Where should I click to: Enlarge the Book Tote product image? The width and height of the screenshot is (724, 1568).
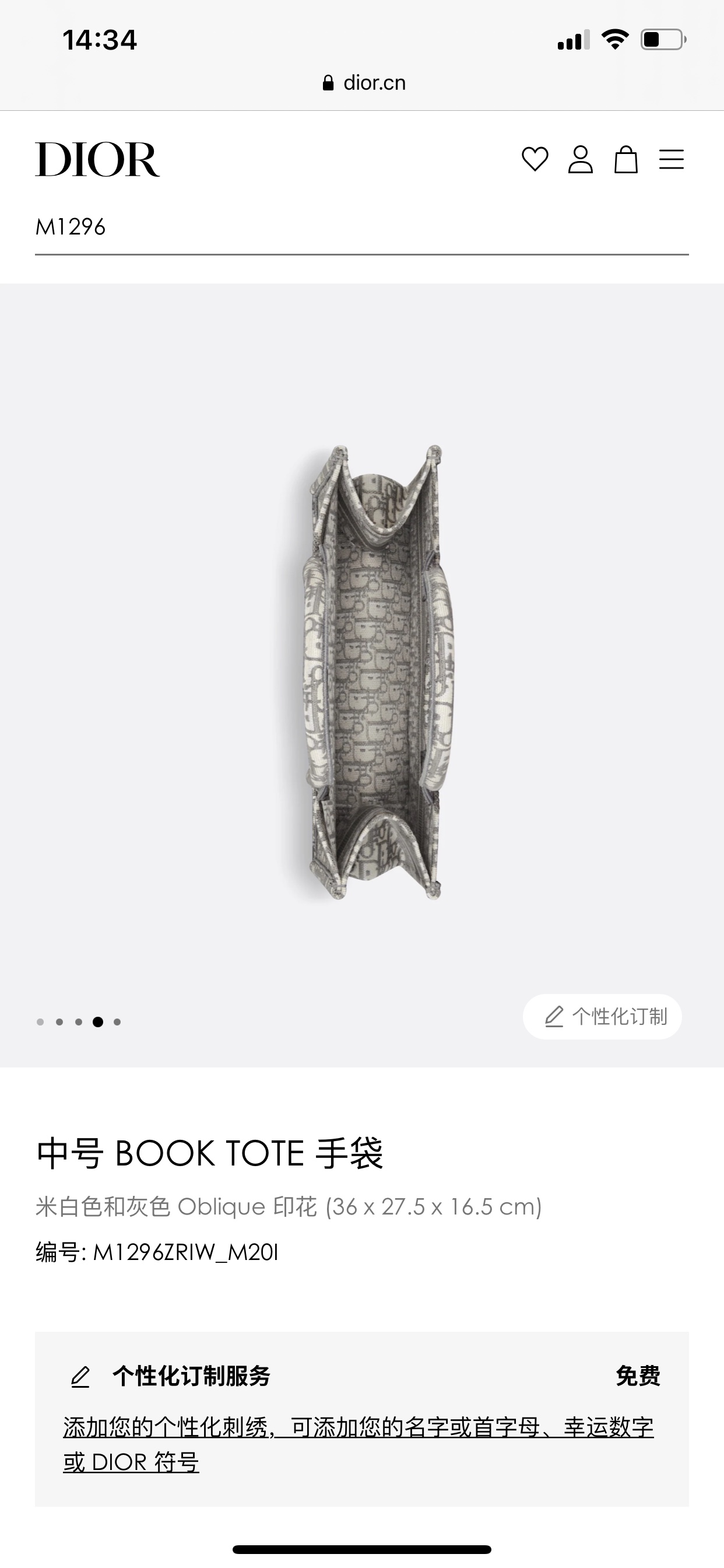(374, 673)
